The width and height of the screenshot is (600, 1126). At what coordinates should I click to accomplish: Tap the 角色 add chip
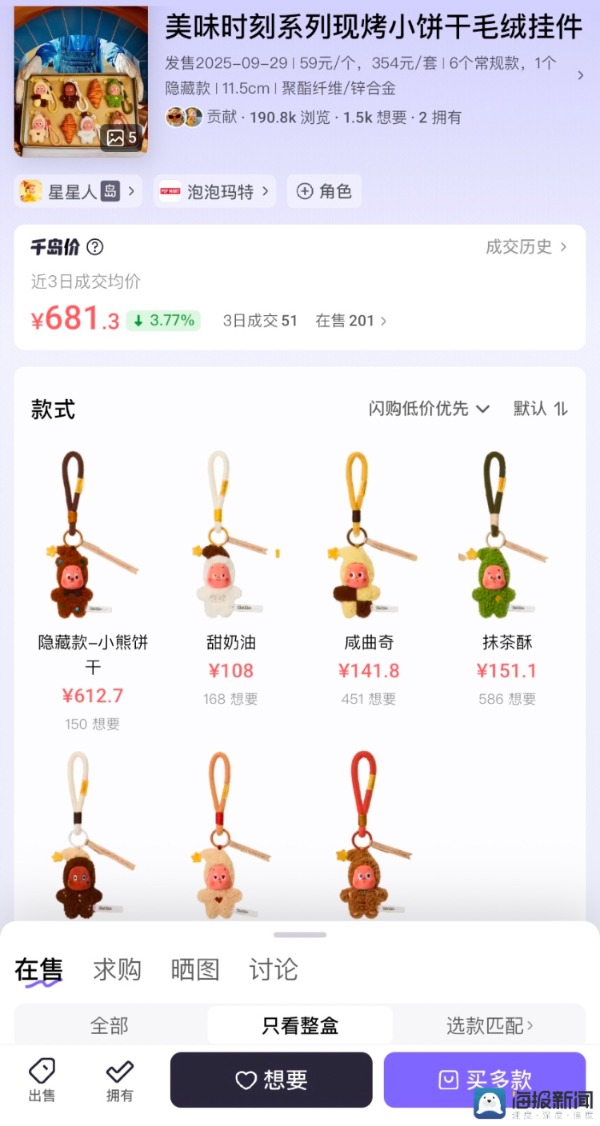[324, 191]
